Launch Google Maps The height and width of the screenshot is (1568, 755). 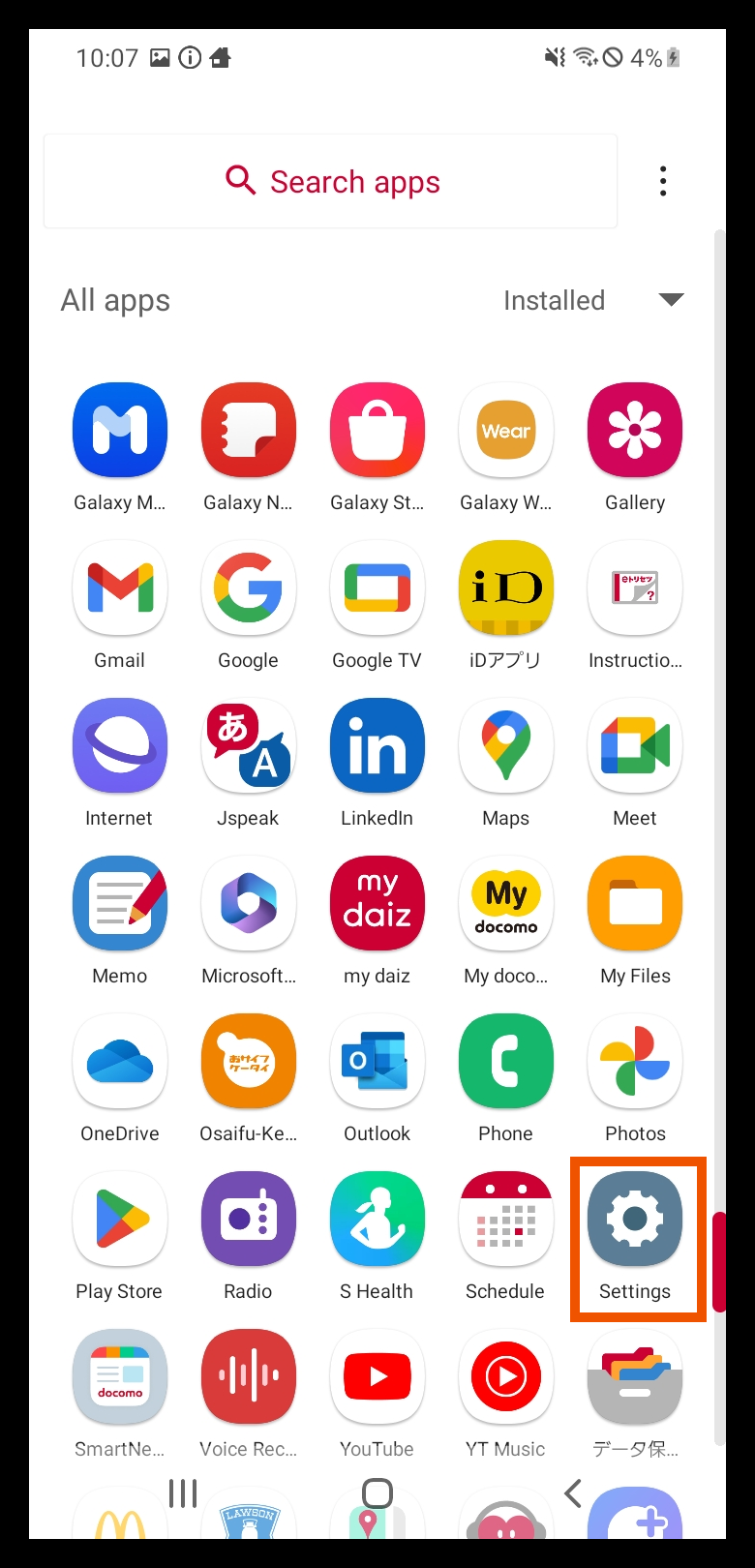[x=505, y=746]
